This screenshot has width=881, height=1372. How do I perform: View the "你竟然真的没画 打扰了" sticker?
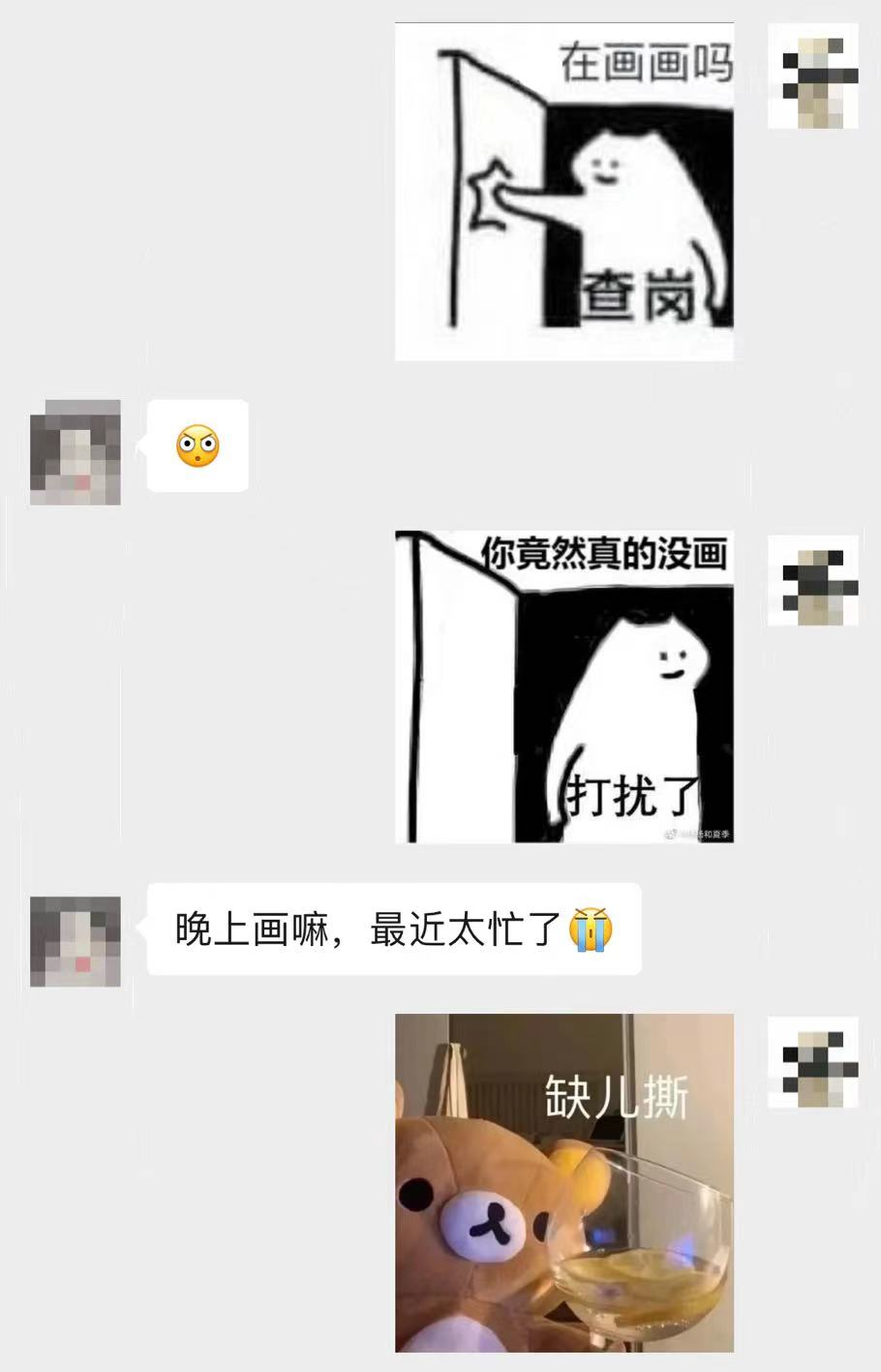(564, 686)
